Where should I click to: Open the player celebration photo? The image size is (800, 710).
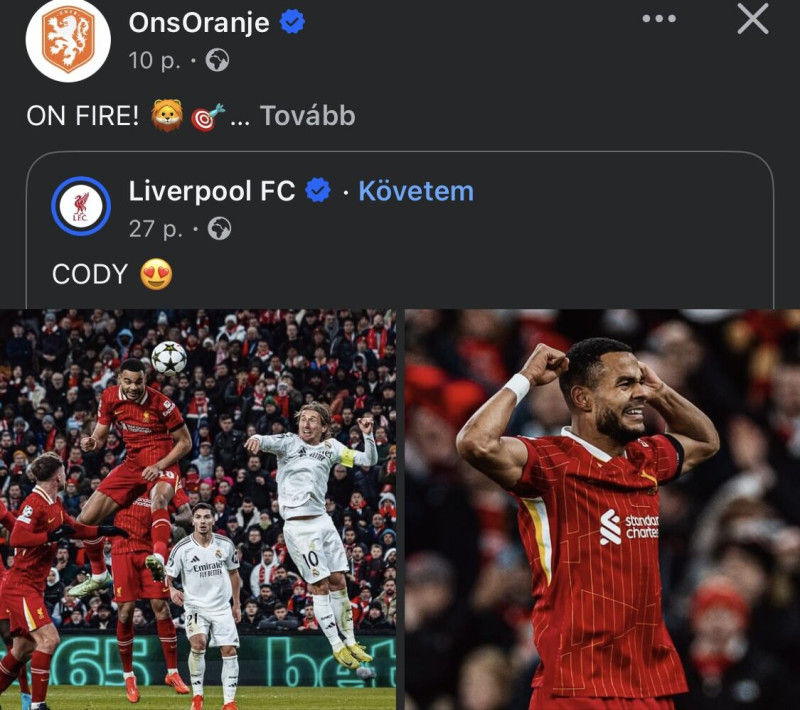602,508
